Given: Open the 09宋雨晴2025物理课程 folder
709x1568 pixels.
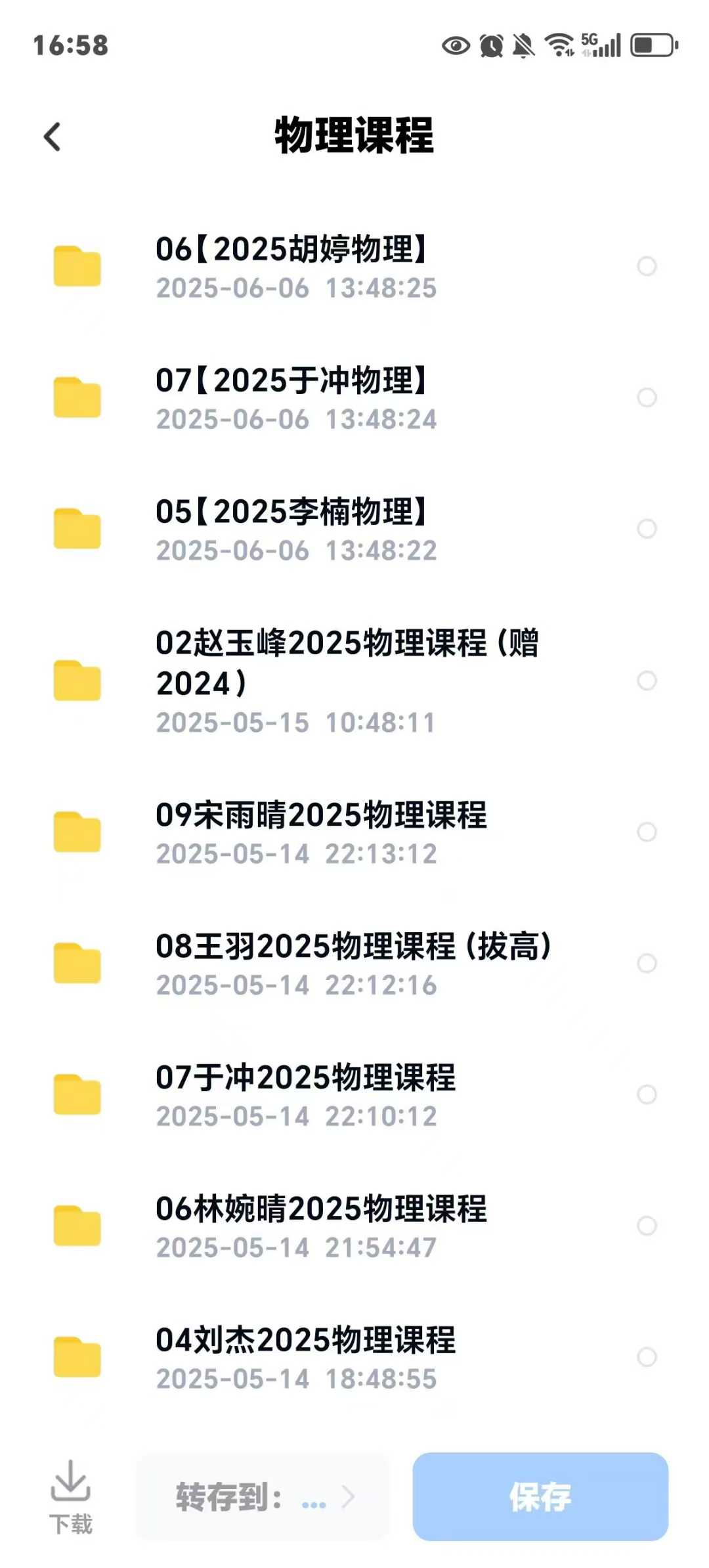Looking at the screenshot, I should pyautogui.click(x=322, y=818).
